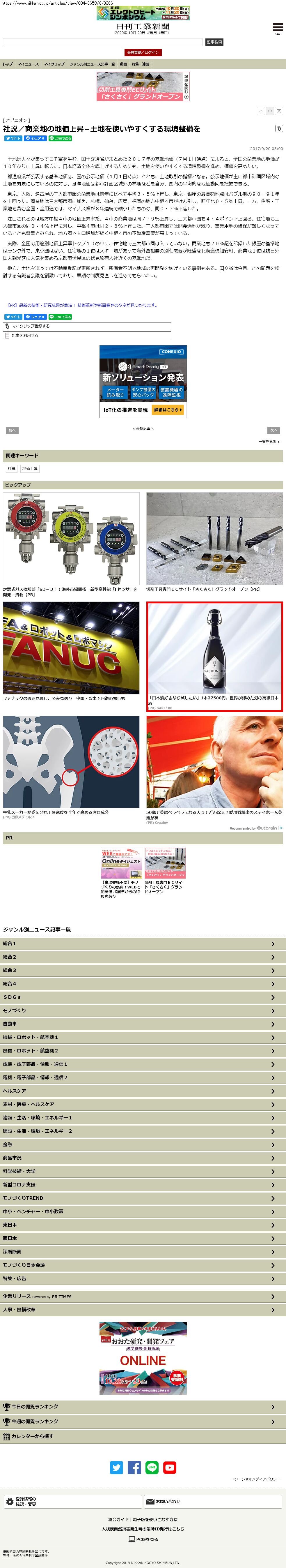Open the ファナック pickup article card
The height and width of the screenshot is (1568, 286).
(x=71, y=651)
